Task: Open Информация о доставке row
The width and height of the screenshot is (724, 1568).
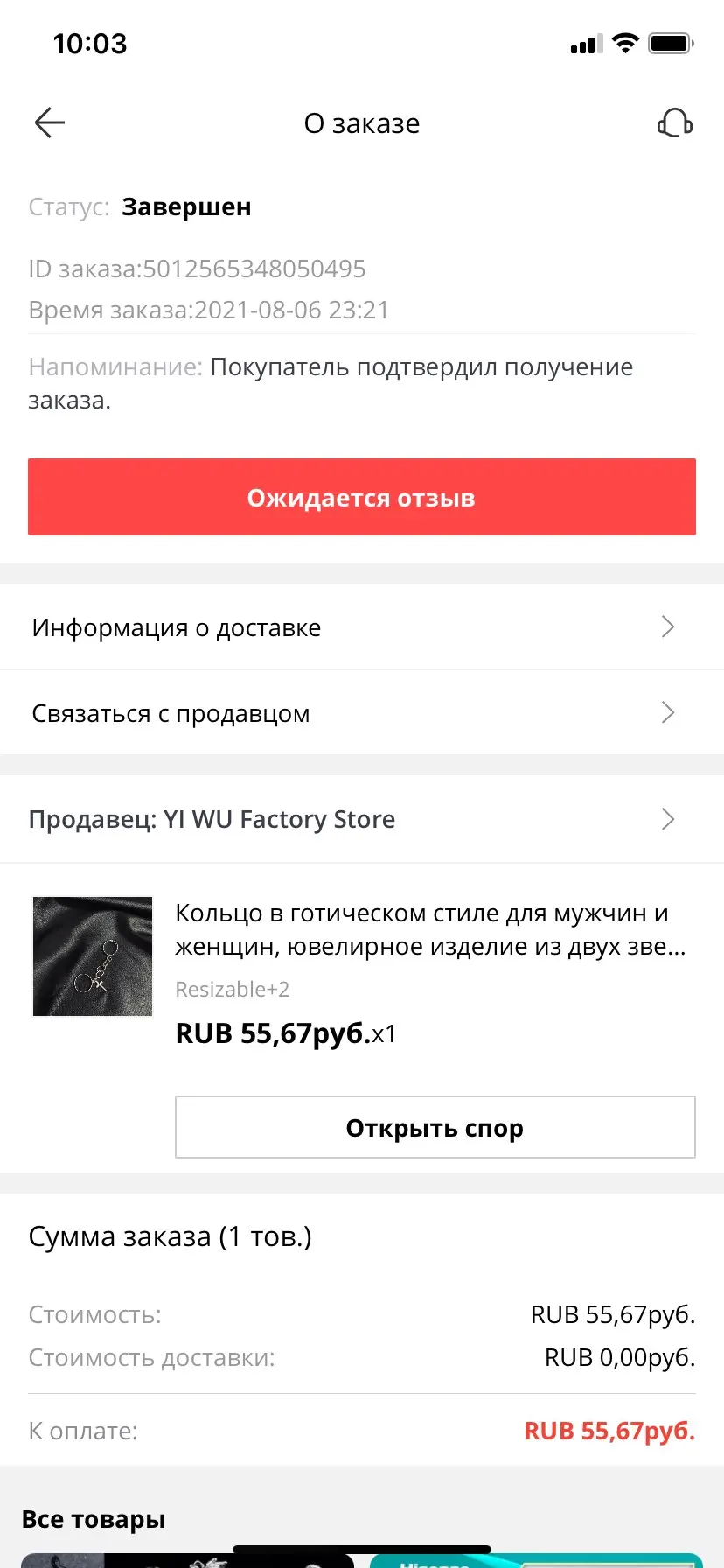Action: (x=362, y=627)
